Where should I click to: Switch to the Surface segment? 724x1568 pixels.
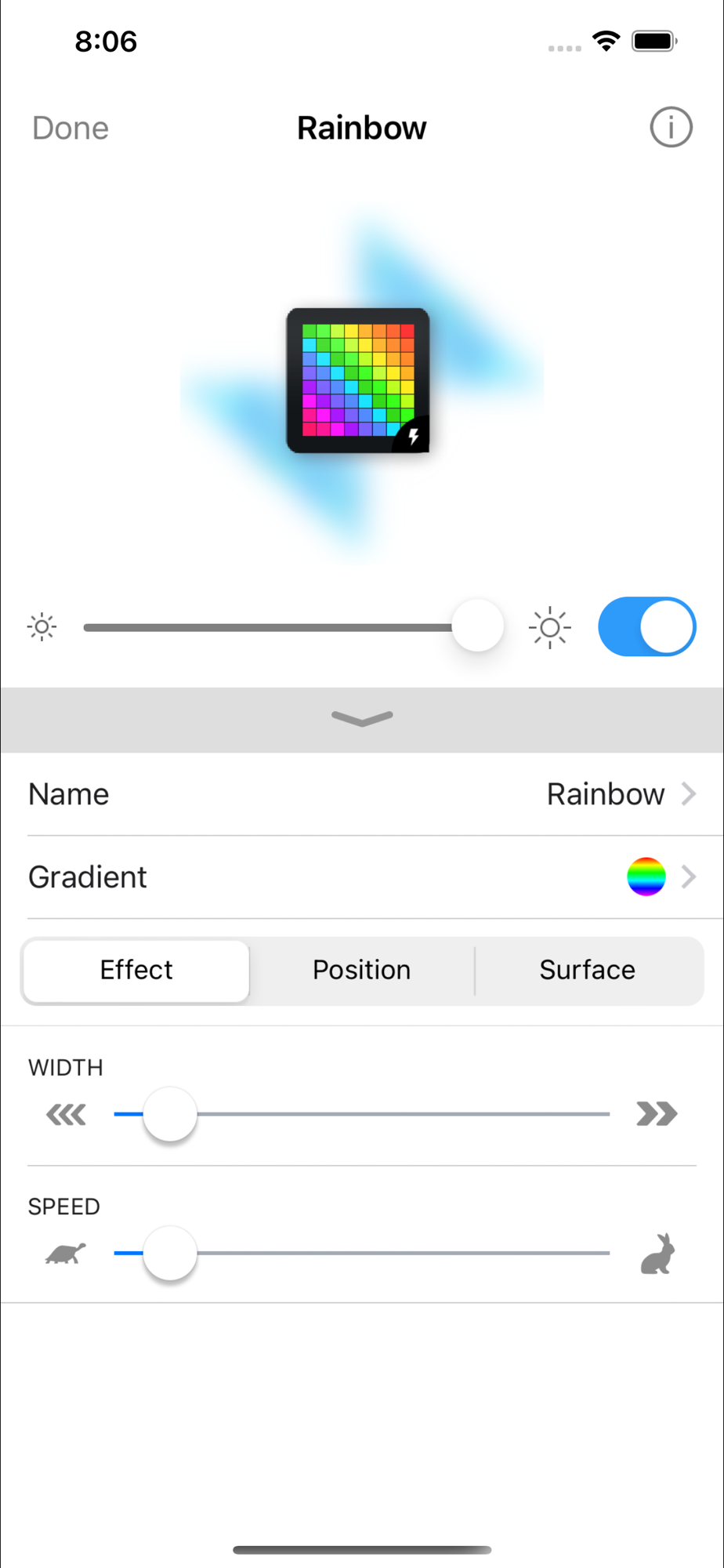click(x=587, y=971)
